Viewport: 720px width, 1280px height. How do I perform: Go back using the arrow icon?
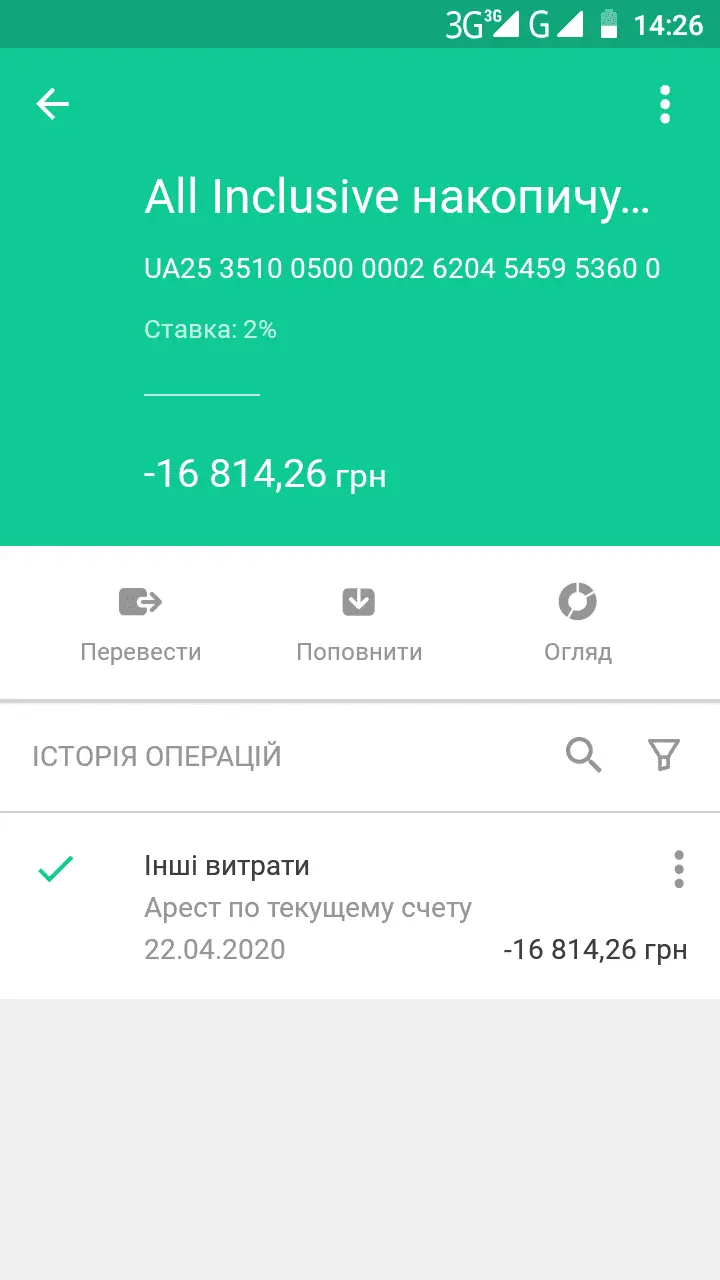(53, 104)
